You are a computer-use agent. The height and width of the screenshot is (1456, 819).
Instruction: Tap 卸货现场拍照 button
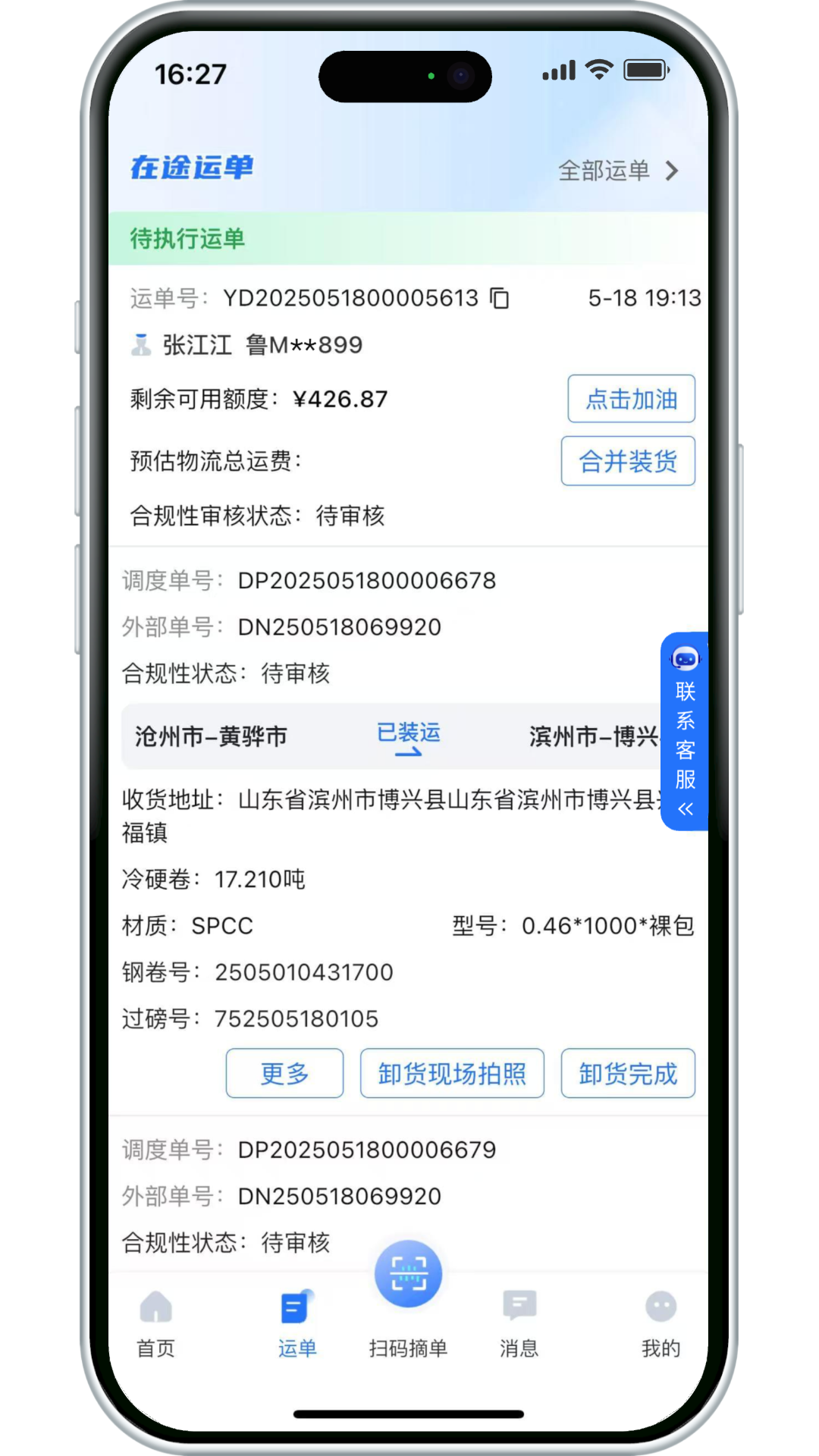click(x=452, y=1073)
